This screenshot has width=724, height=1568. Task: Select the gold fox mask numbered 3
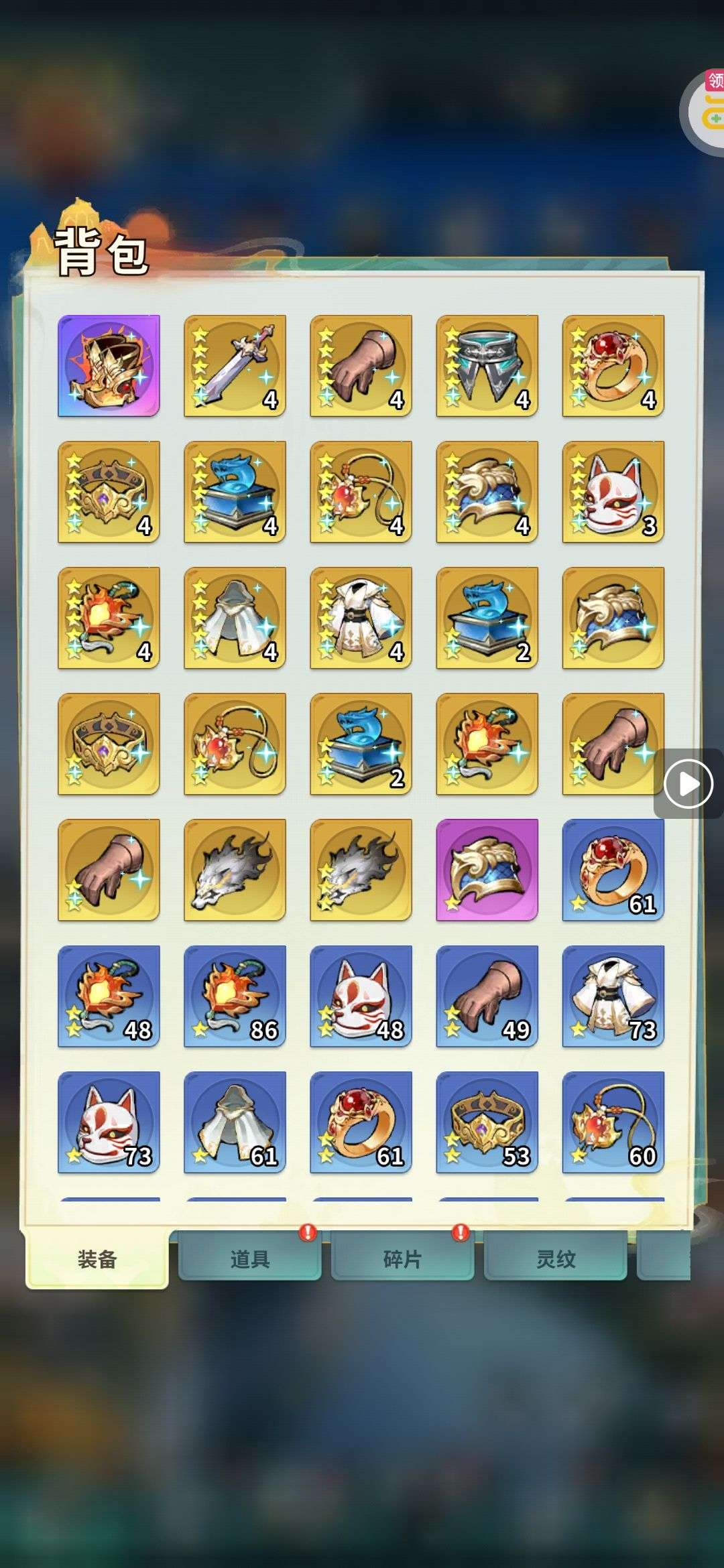coord(613,492)
